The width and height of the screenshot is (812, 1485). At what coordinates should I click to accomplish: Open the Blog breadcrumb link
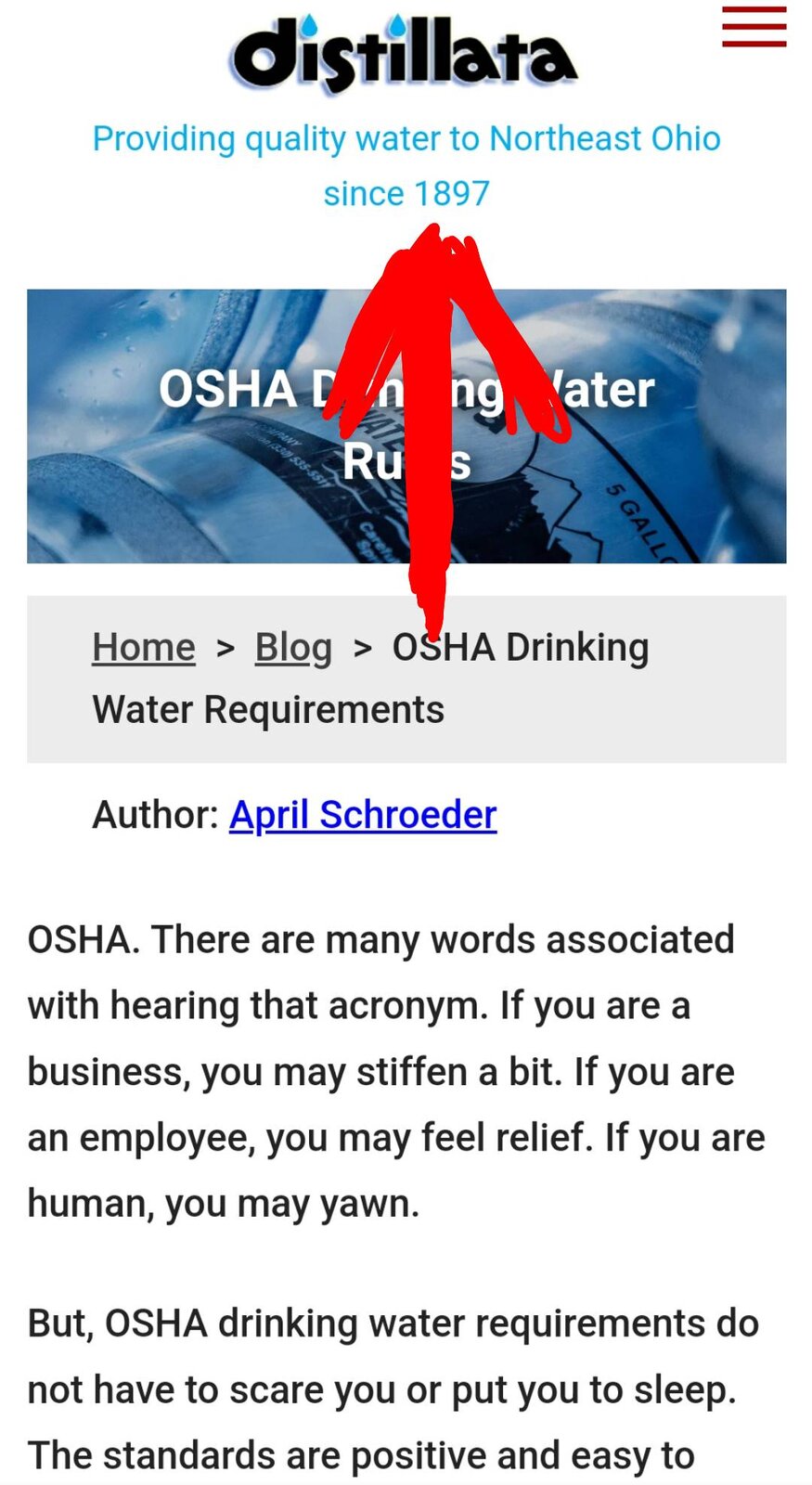[x=293, y=647]
